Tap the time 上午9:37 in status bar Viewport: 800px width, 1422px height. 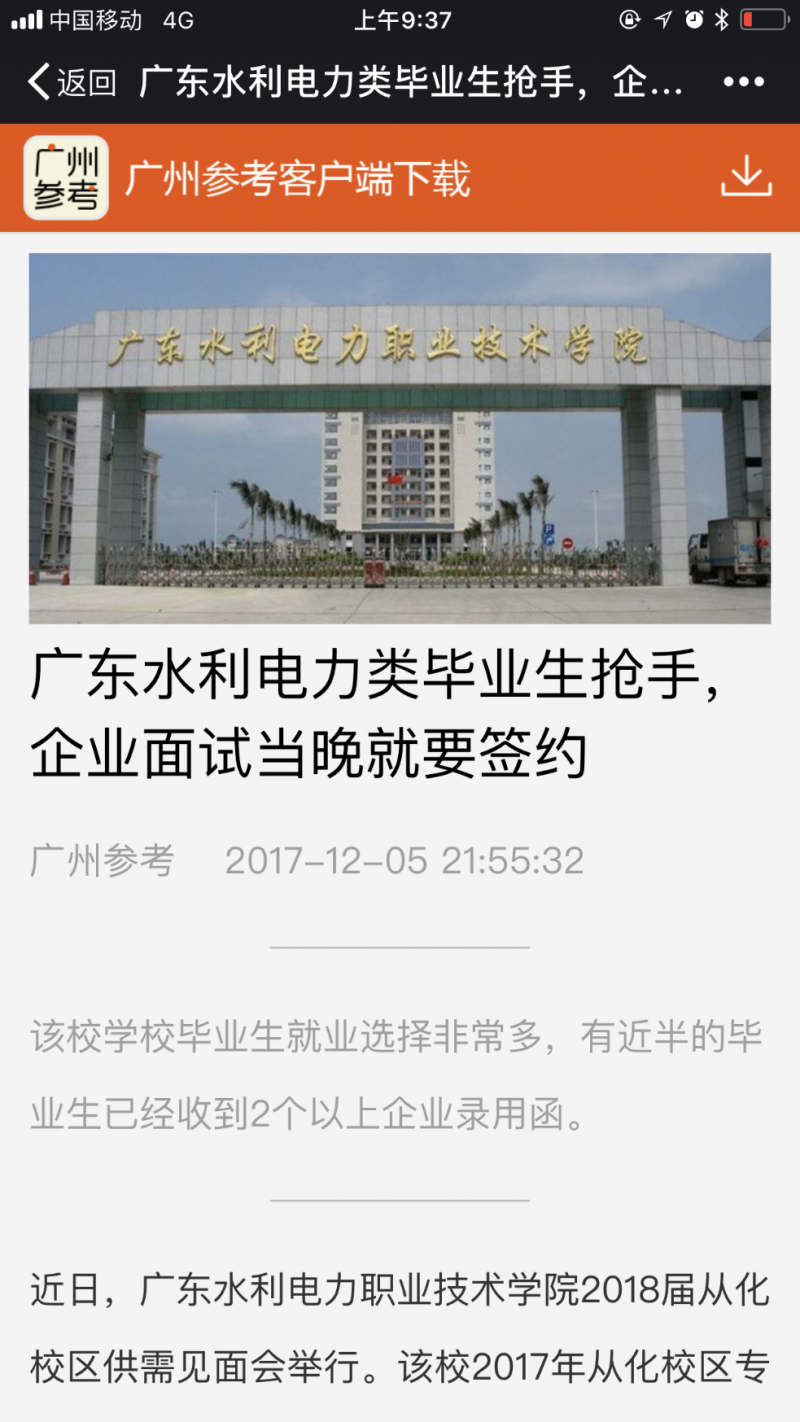[400, 17]
